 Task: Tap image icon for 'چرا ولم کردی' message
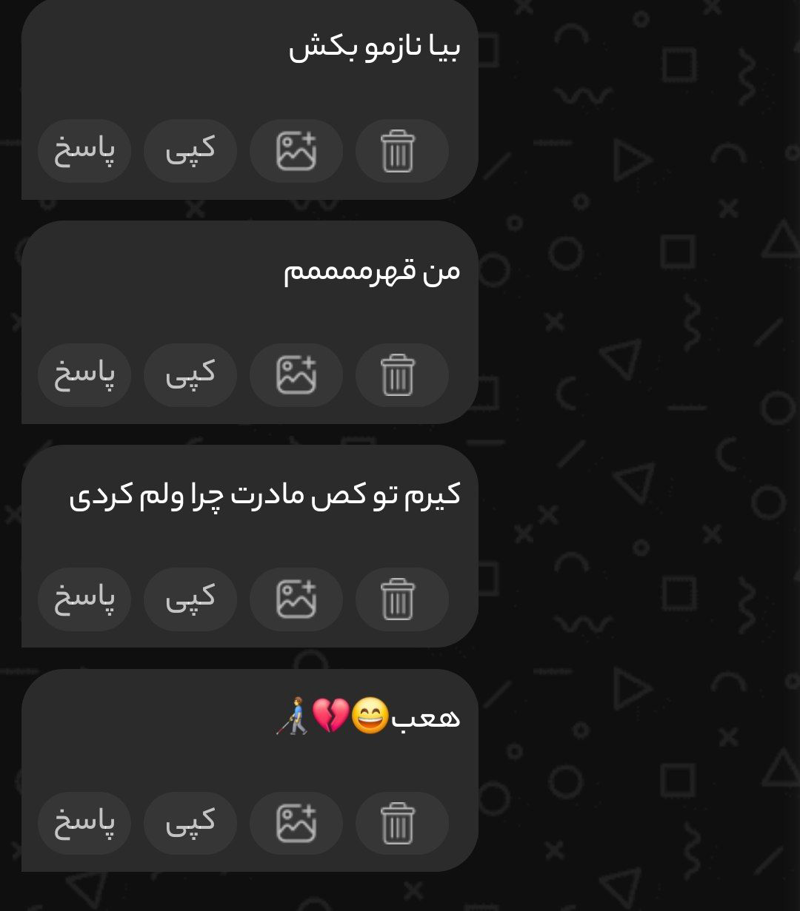tap(296, 599)
